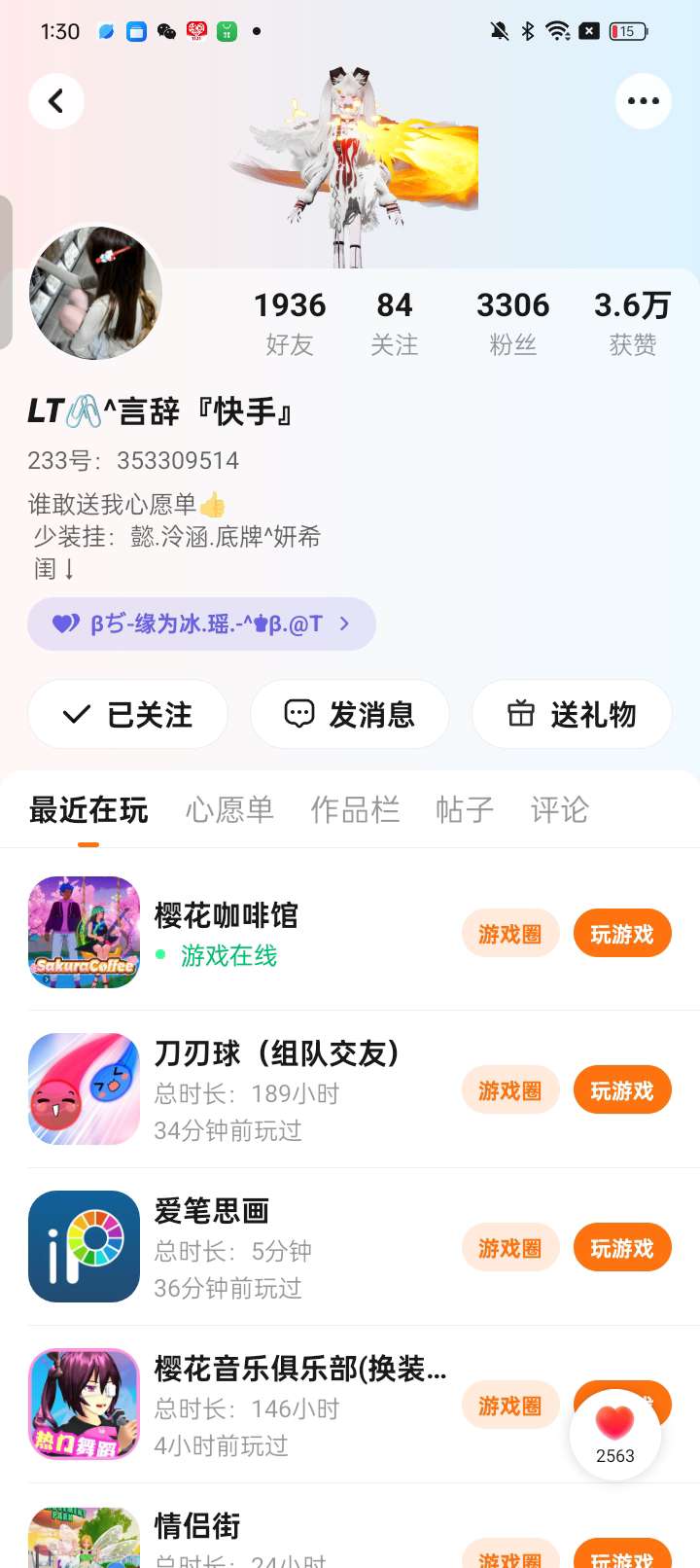The width and height of the screenshot is (700, 1568).
Task: Play 樱花咖啡馆 with 玩游戏
Action: pyautogui.click(x=622, y=934)
